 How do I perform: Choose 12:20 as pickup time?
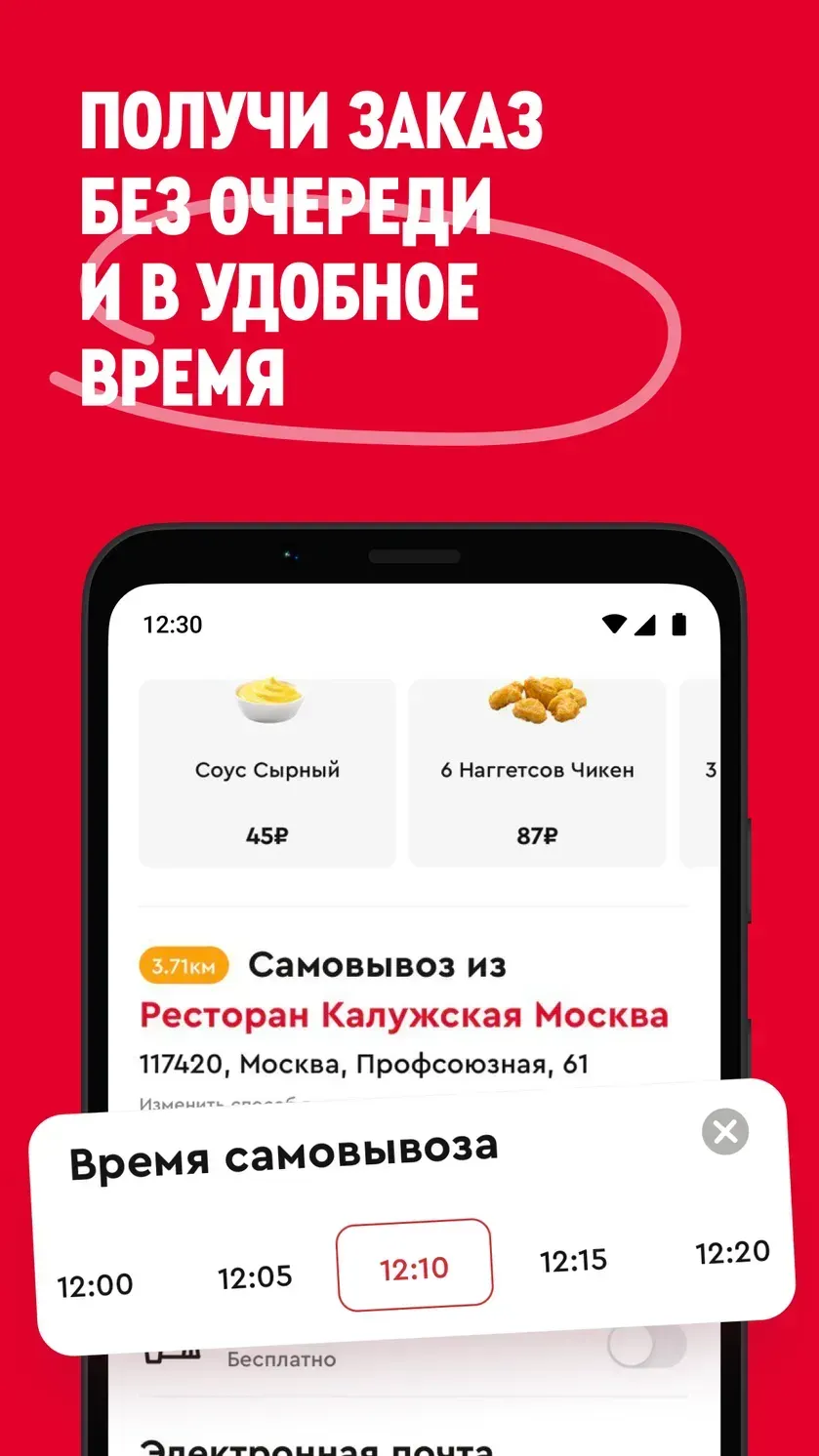pos(734,1250)
